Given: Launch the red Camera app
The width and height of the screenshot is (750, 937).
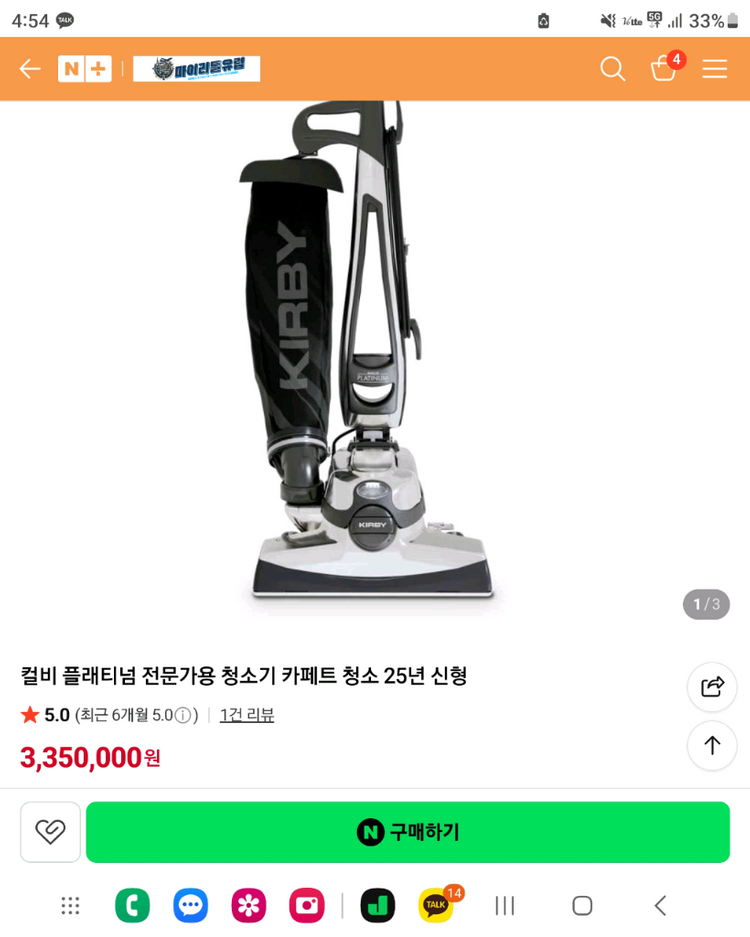Looking at the screenshot, I should coord(306,905).
